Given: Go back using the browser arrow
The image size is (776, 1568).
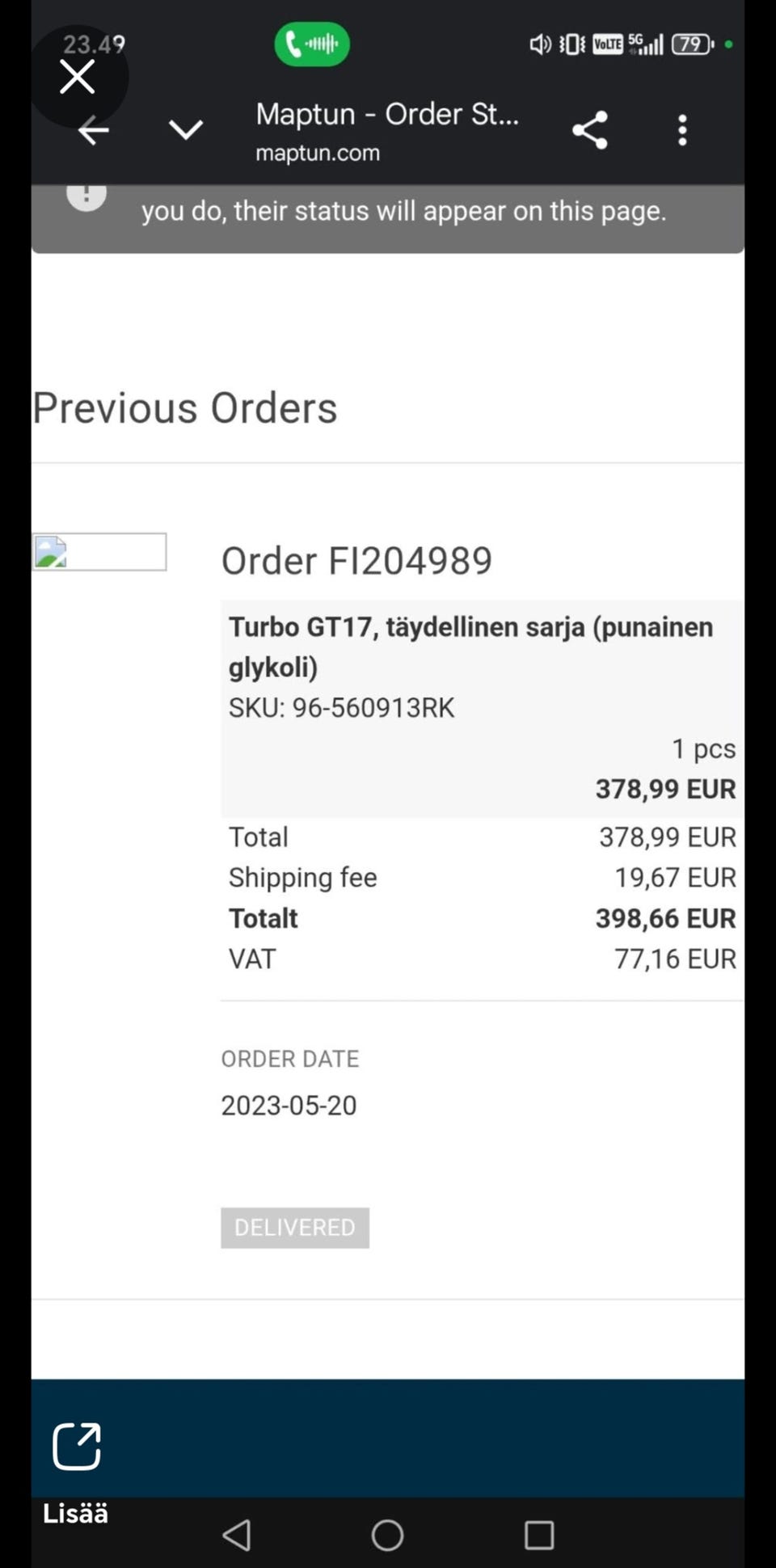Looking at the screenshot, I should click(94, 130).
